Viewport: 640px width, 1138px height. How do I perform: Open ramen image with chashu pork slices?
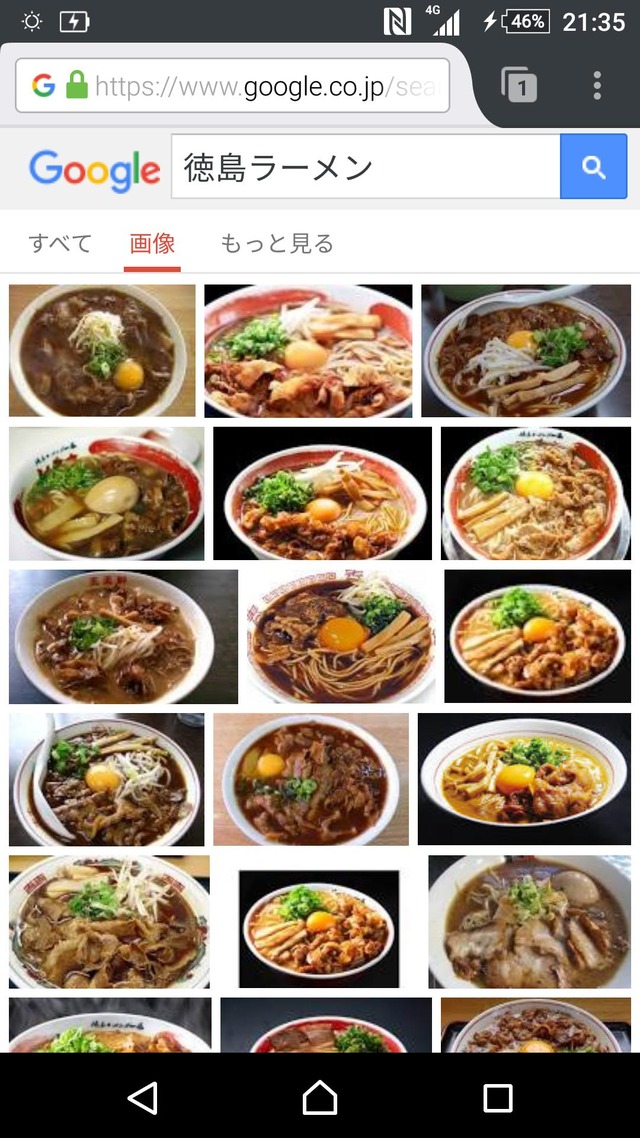530,921
